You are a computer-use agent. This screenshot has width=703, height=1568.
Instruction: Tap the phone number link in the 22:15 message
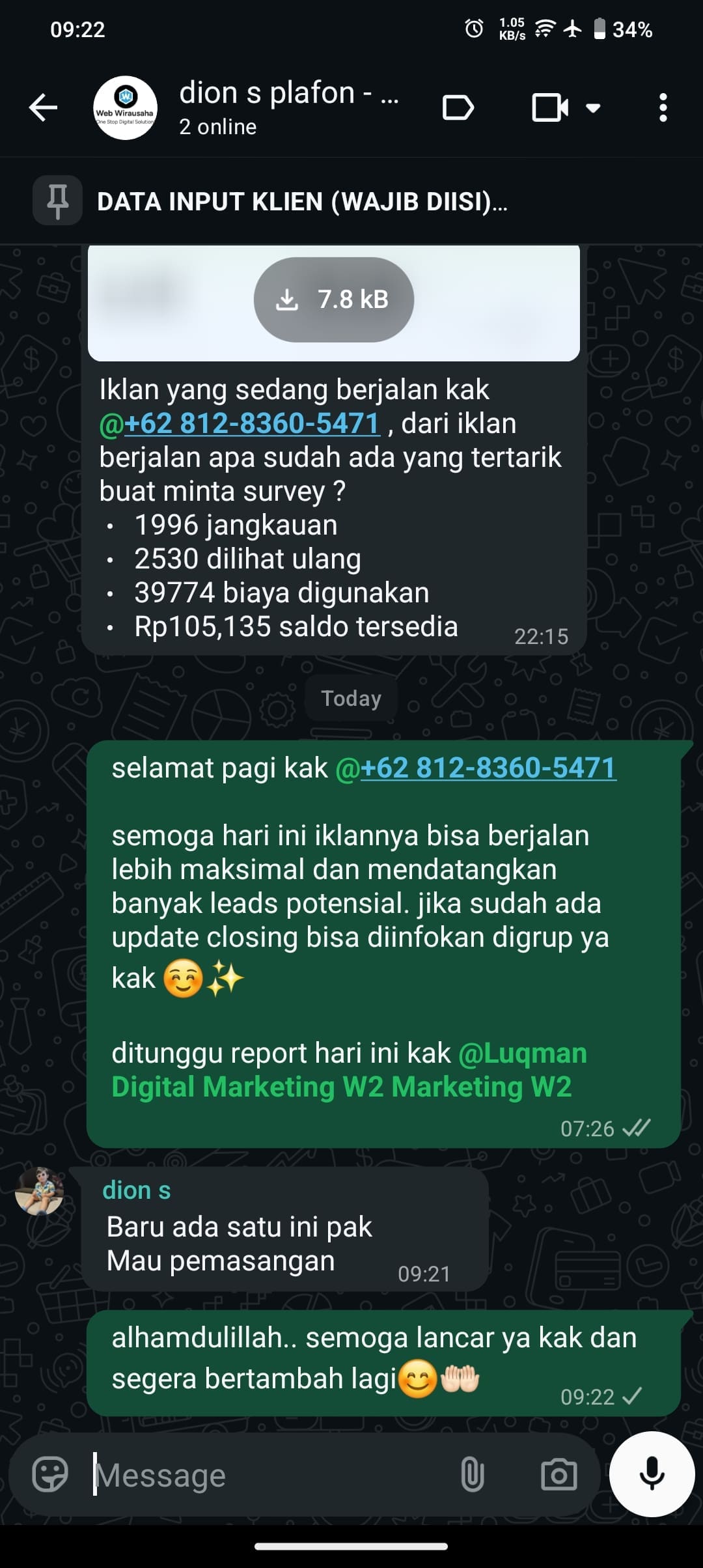pos(251,424)
